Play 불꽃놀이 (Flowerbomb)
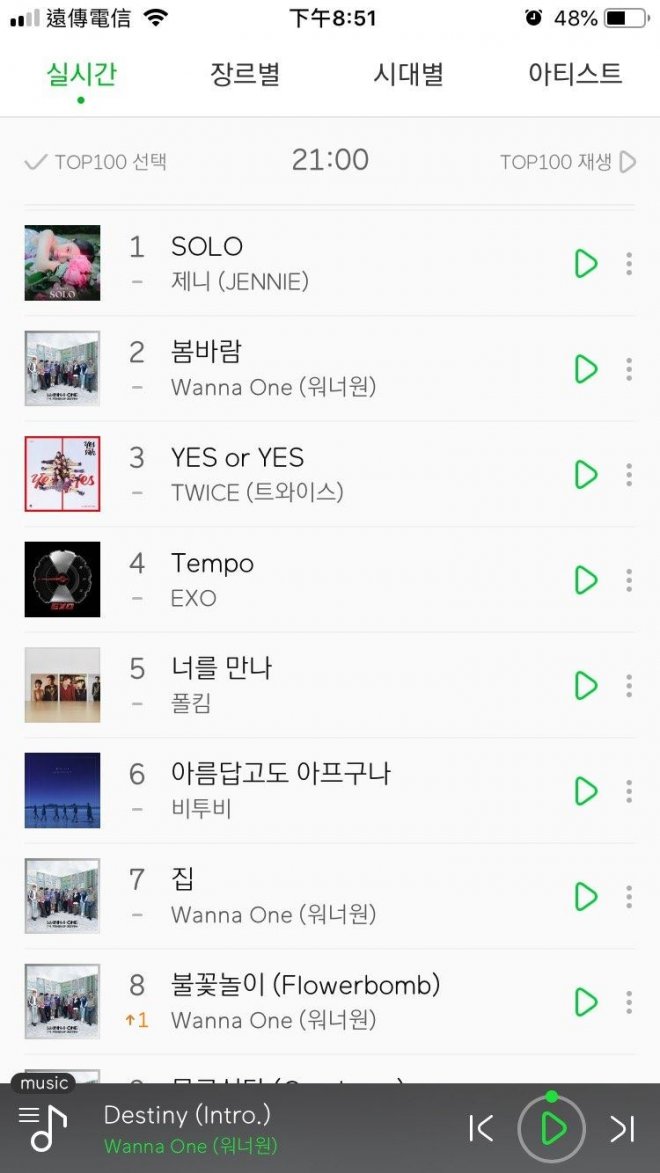The height and width of the screenshot is (1173, 660). click(585, 1002)
